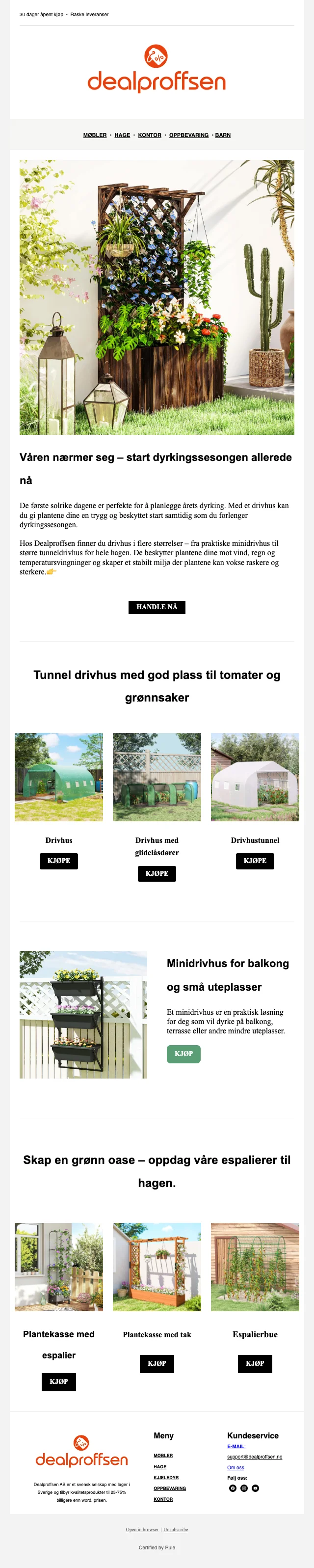Visit the Facebook page icon
The height and width of the screenshot is (1568, 314).
point(233,1488)
